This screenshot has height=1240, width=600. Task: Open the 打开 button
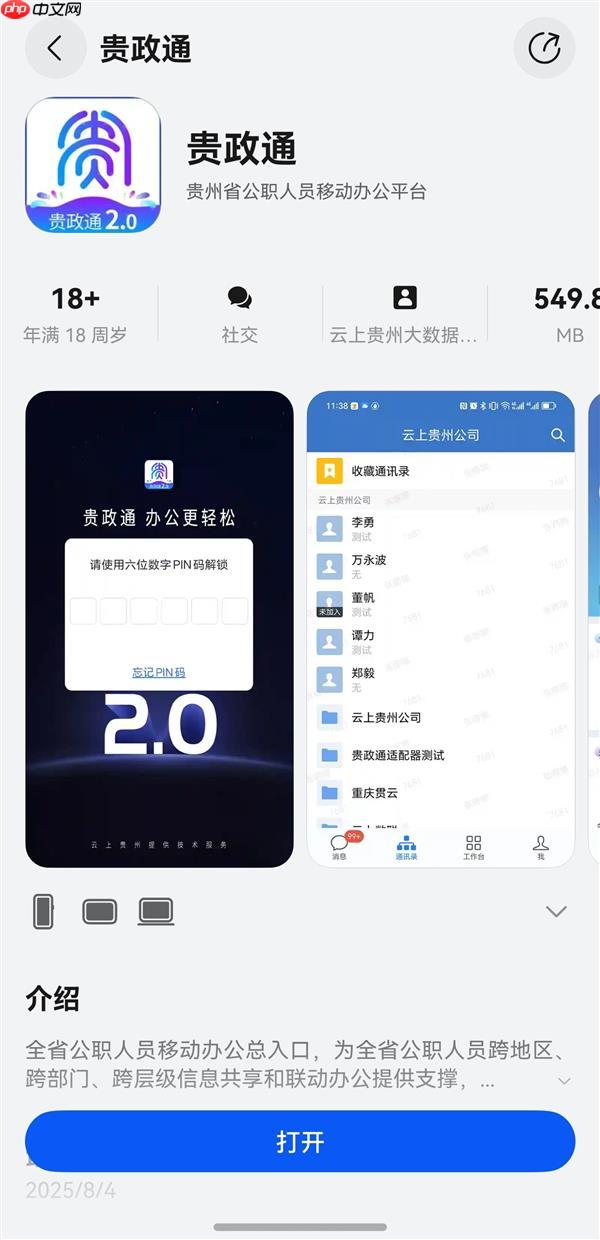pyautogui.click(x=300, y=1142)
